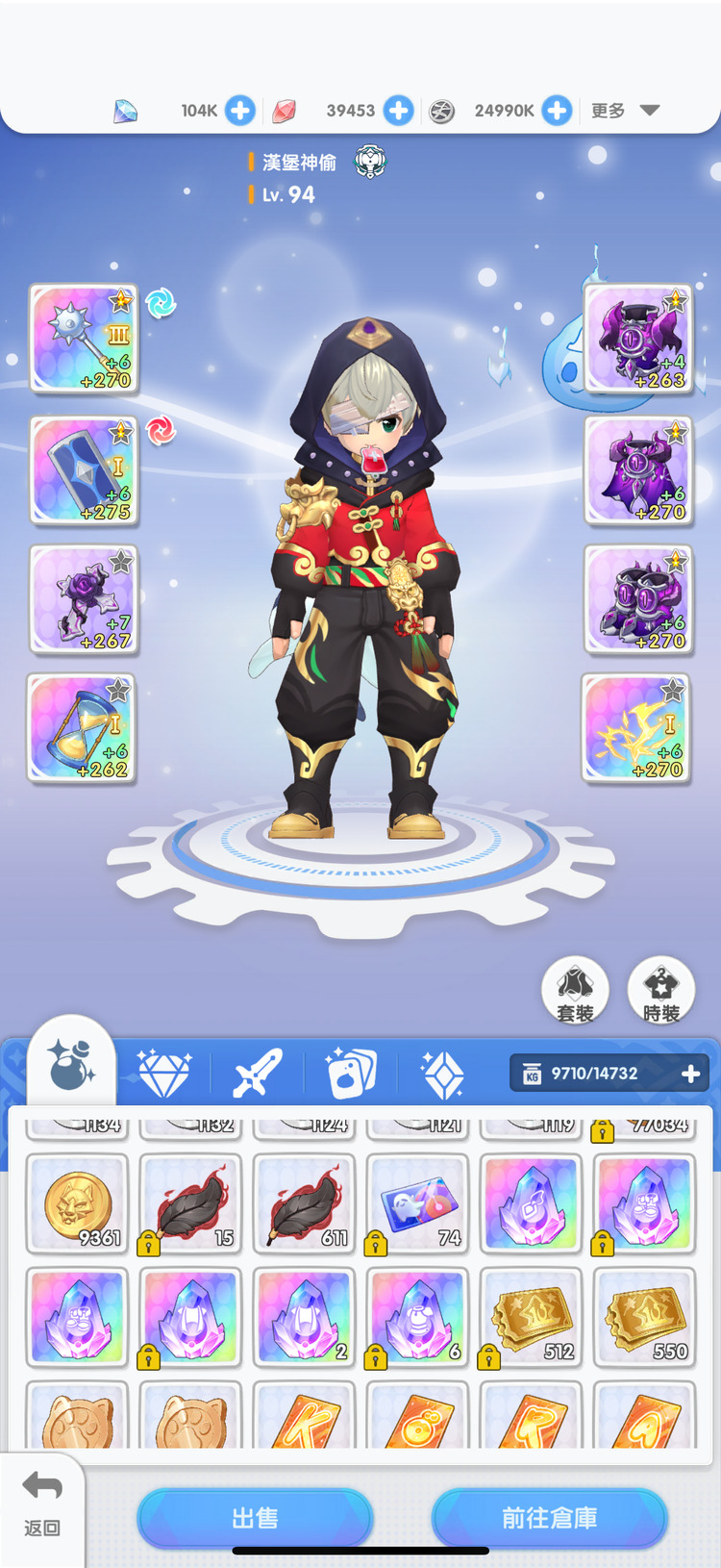This screenshot has width=721, height=1568.
Task: Select the gold ticket stack 550
Action: (644, 1318)
